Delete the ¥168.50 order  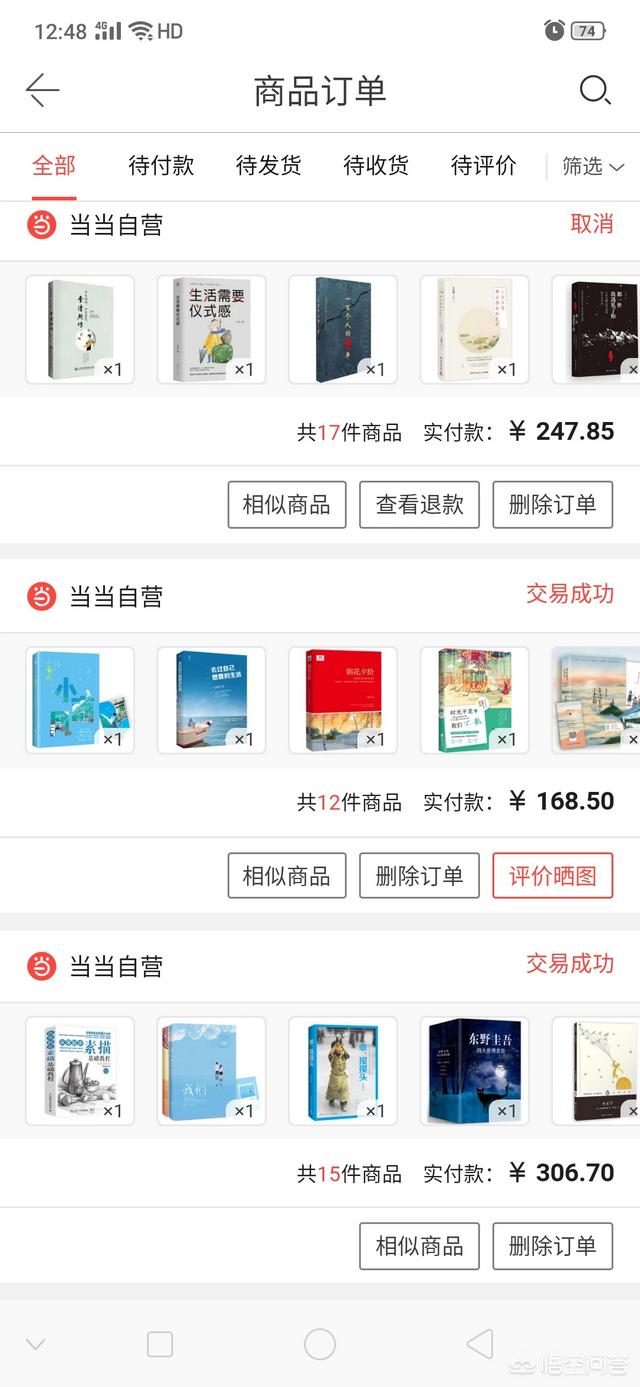pyautogui.click(x=419, y=876)
